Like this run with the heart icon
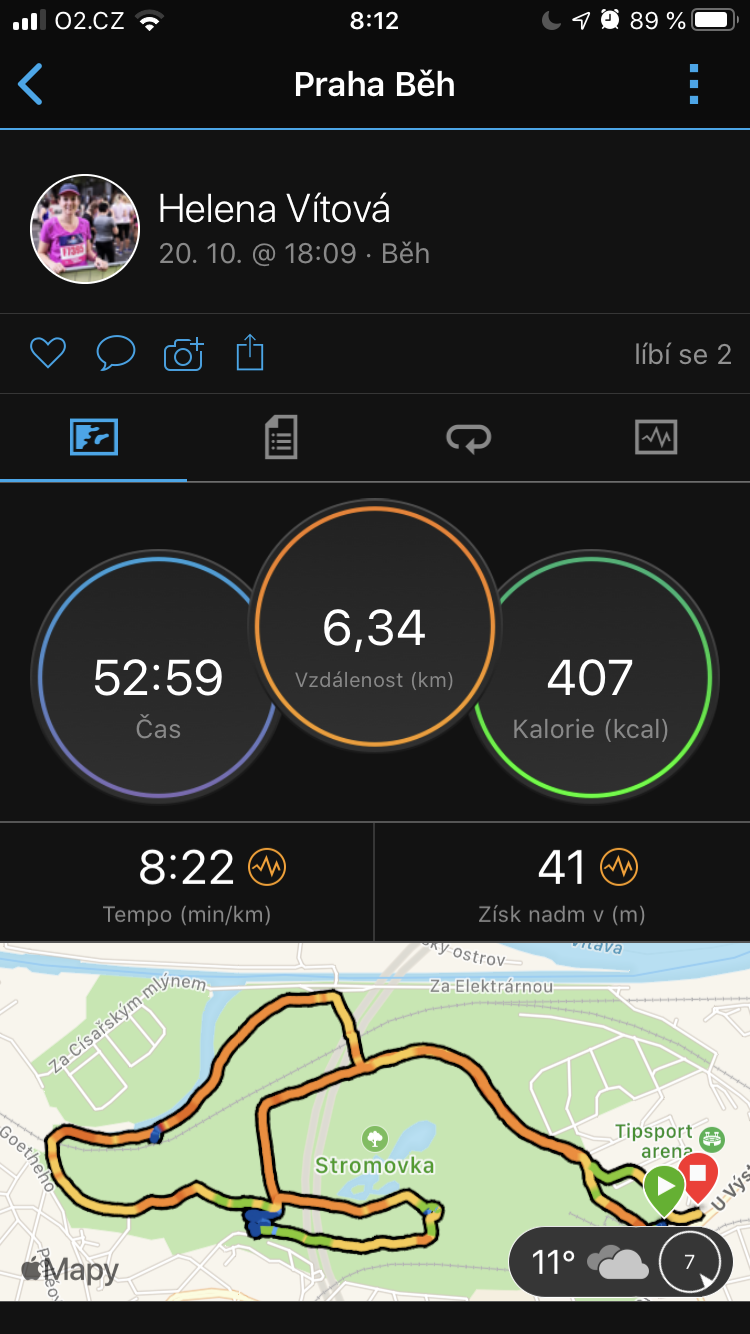The height and width of the screenshot is (1334, 750). [x=47, y=353]
